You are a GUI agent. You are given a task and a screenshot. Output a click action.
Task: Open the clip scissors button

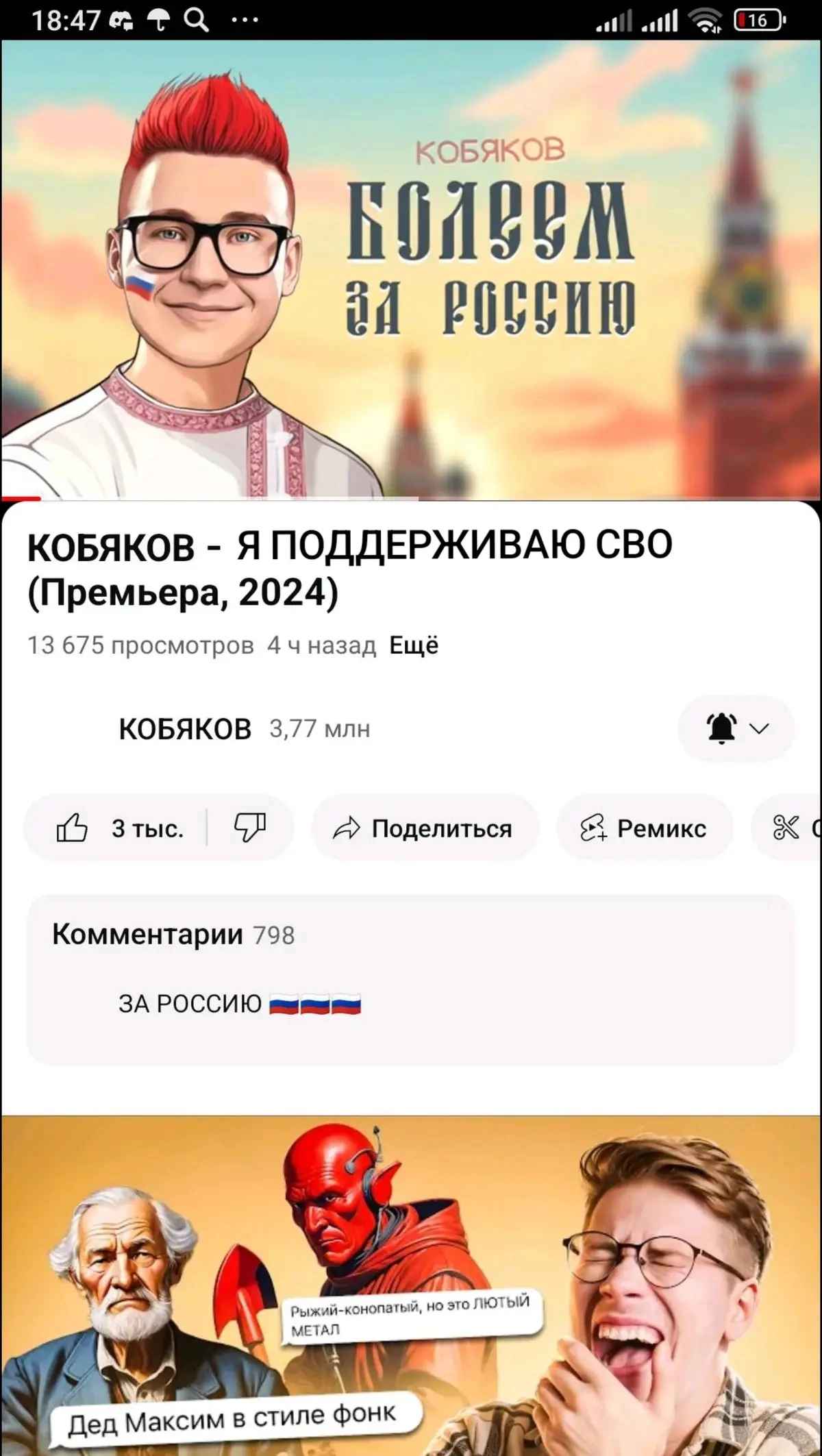(x=788, y=828)
